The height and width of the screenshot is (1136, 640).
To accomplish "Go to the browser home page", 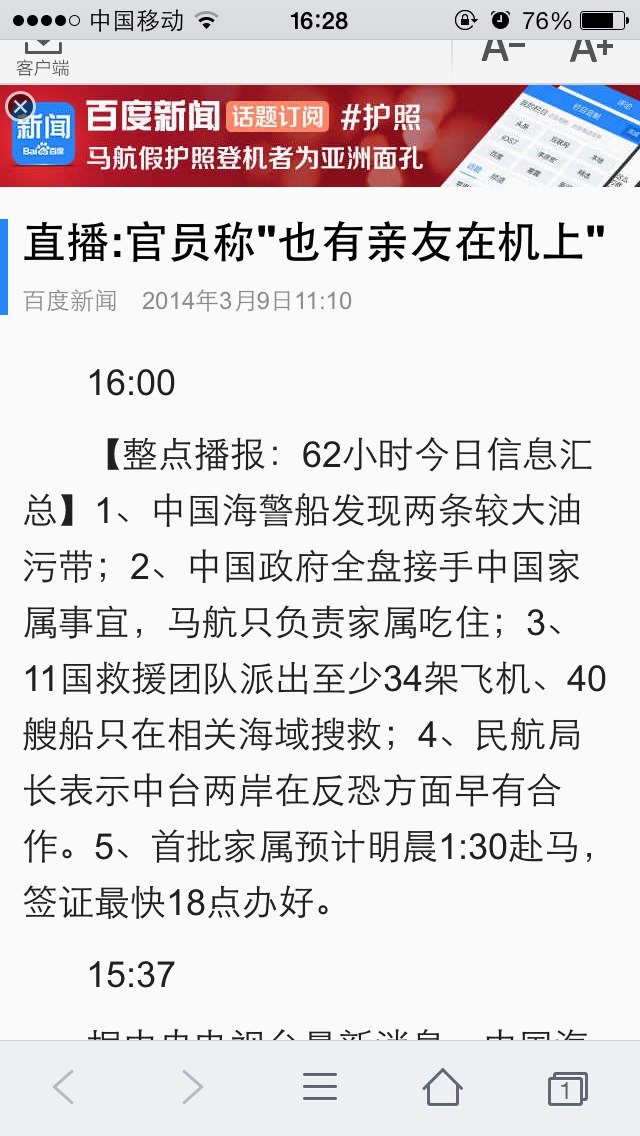I will [442, 1087].
